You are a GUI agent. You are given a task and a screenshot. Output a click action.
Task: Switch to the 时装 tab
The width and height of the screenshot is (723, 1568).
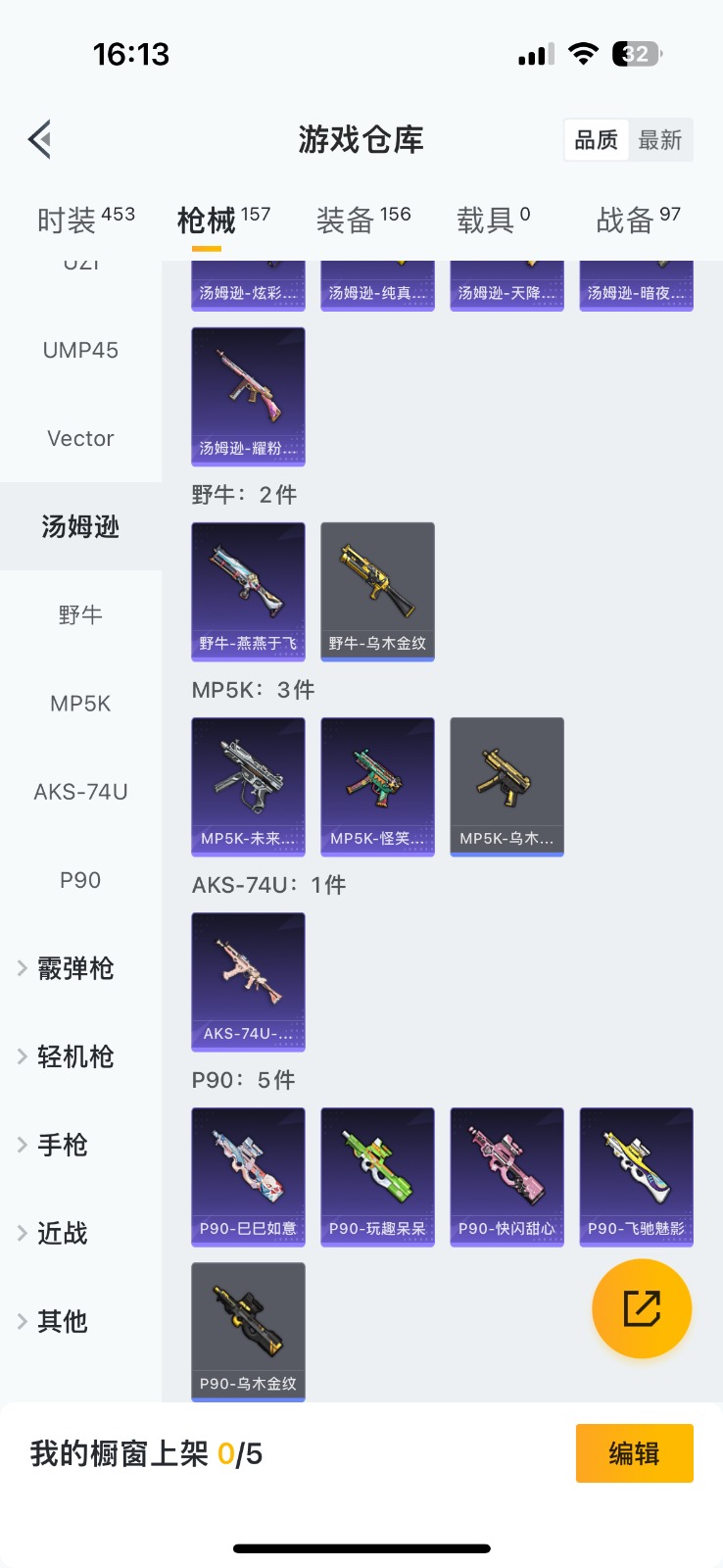[85, 220]
